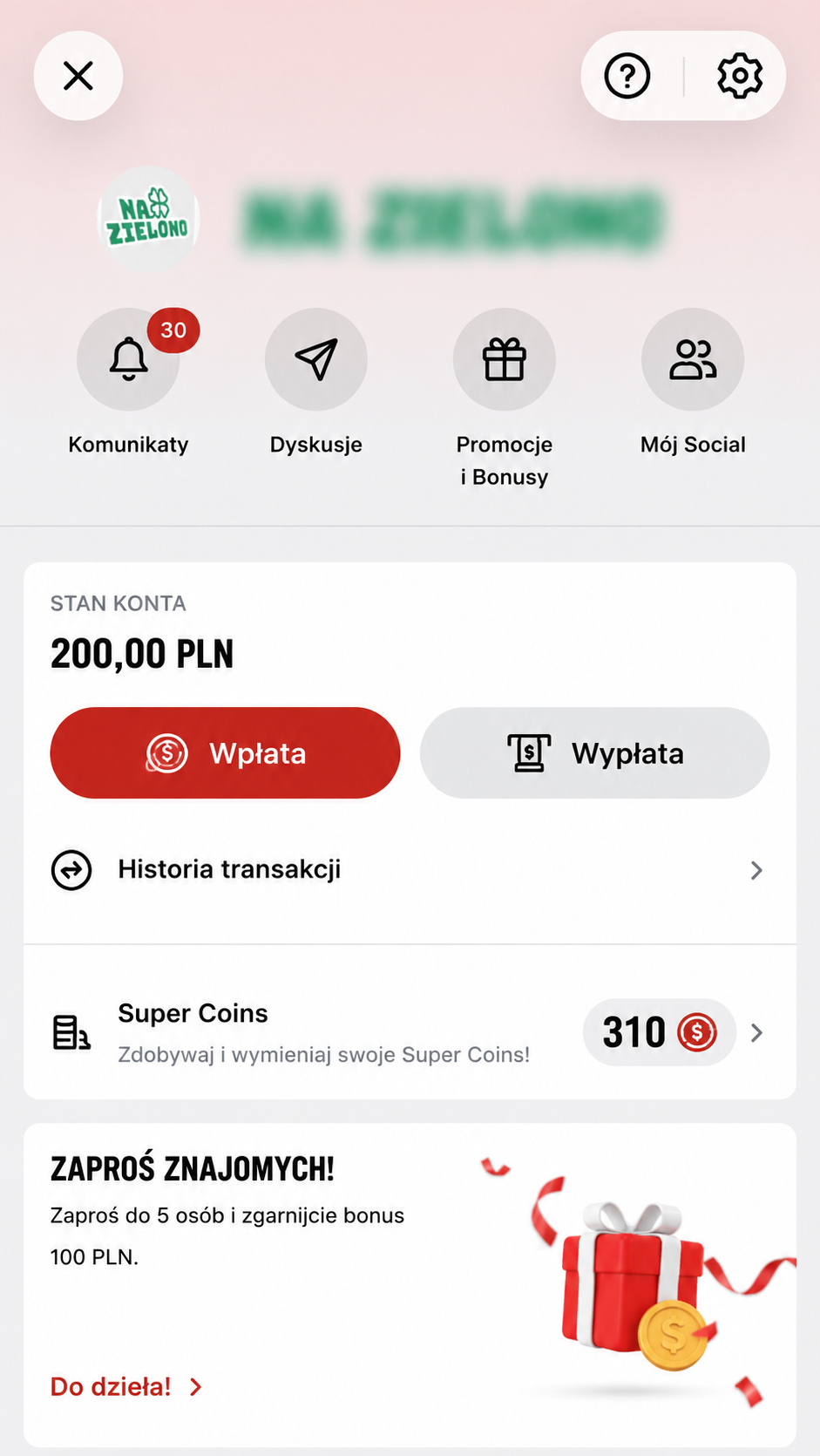Open settings via the gear icon

click(740, 76)
